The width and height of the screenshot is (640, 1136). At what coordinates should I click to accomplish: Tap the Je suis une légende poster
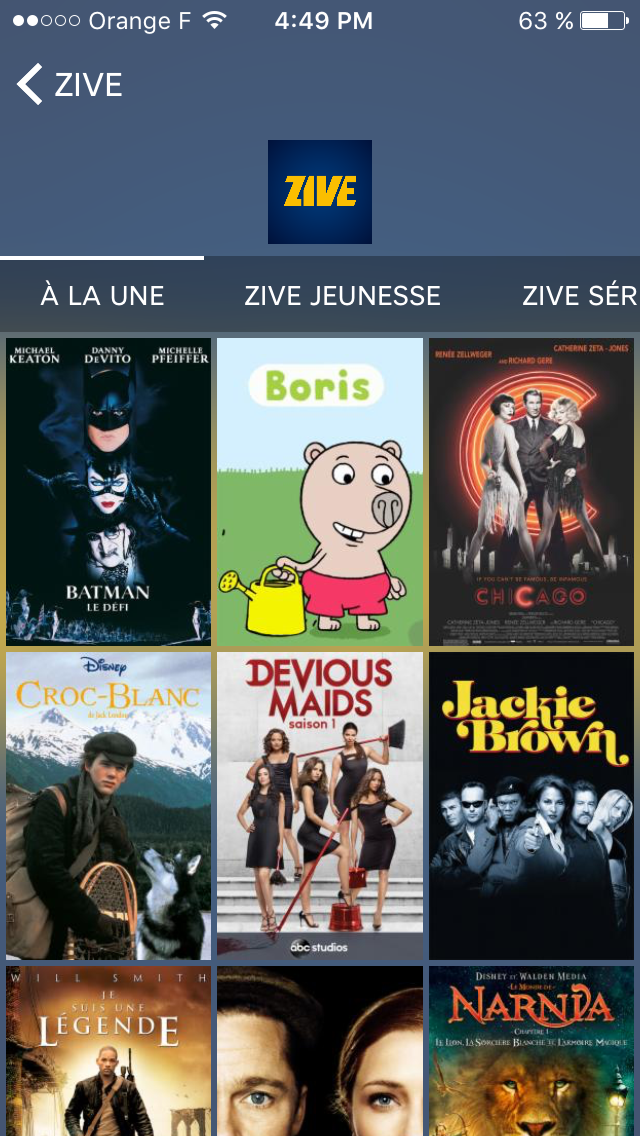pos(108,1050)
